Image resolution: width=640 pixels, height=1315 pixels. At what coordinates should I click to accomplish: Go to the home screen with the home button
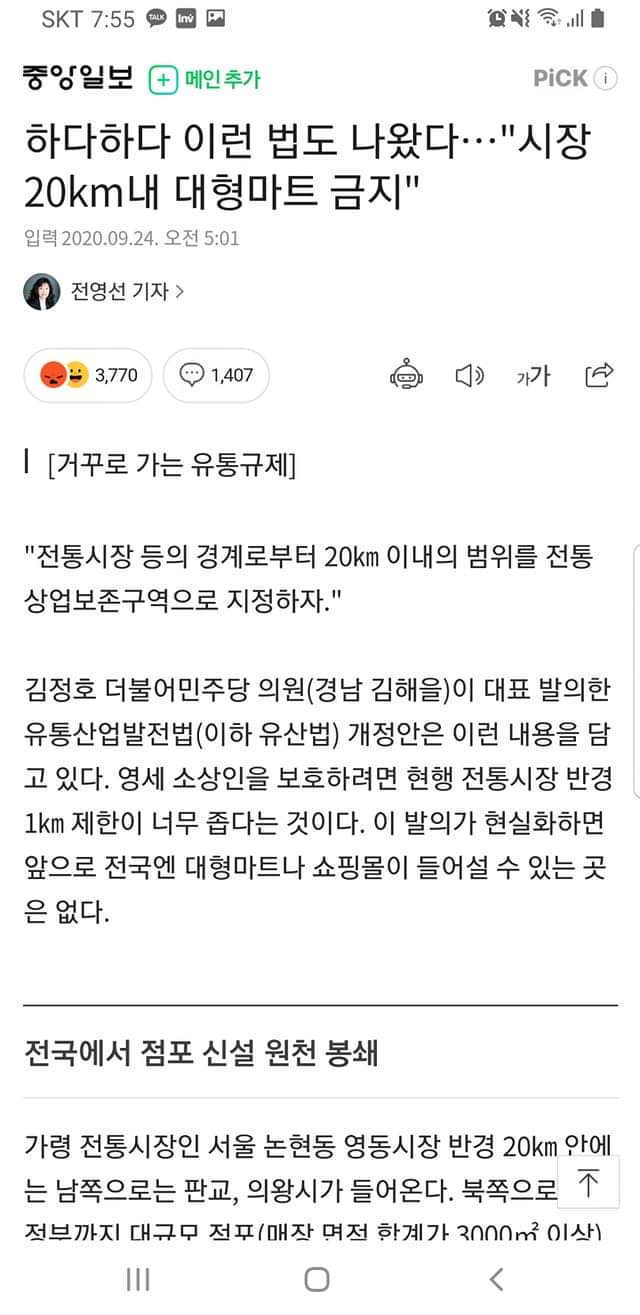point(317,1279)
